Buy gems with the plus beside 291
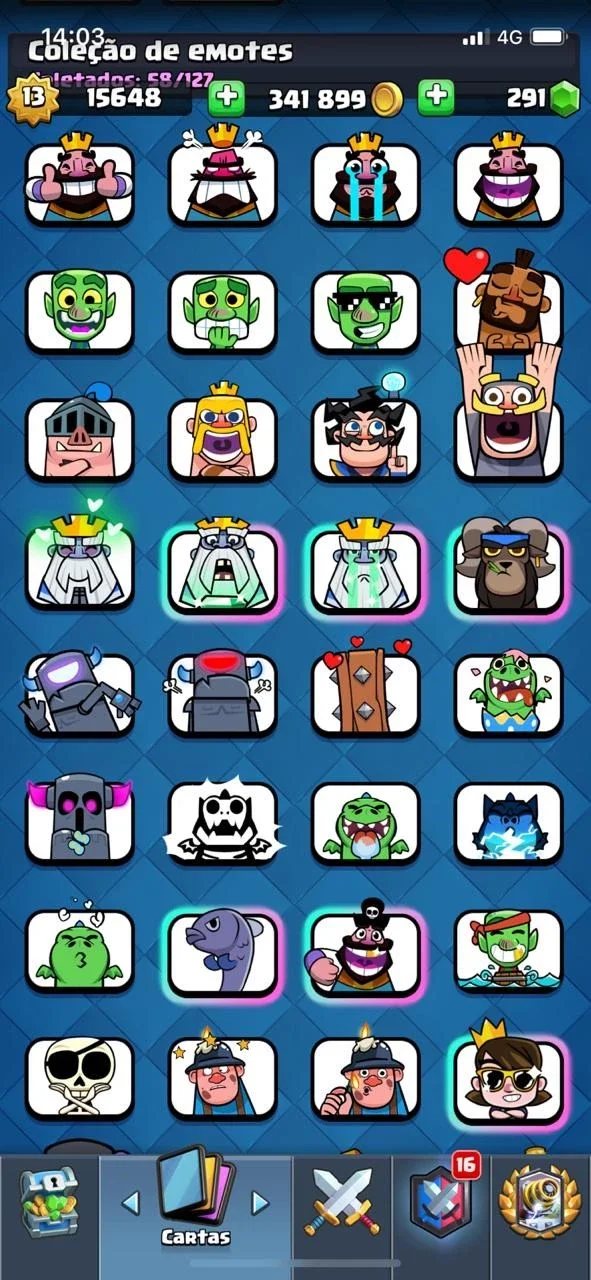The image size is (591, 1280). point(436,97)
